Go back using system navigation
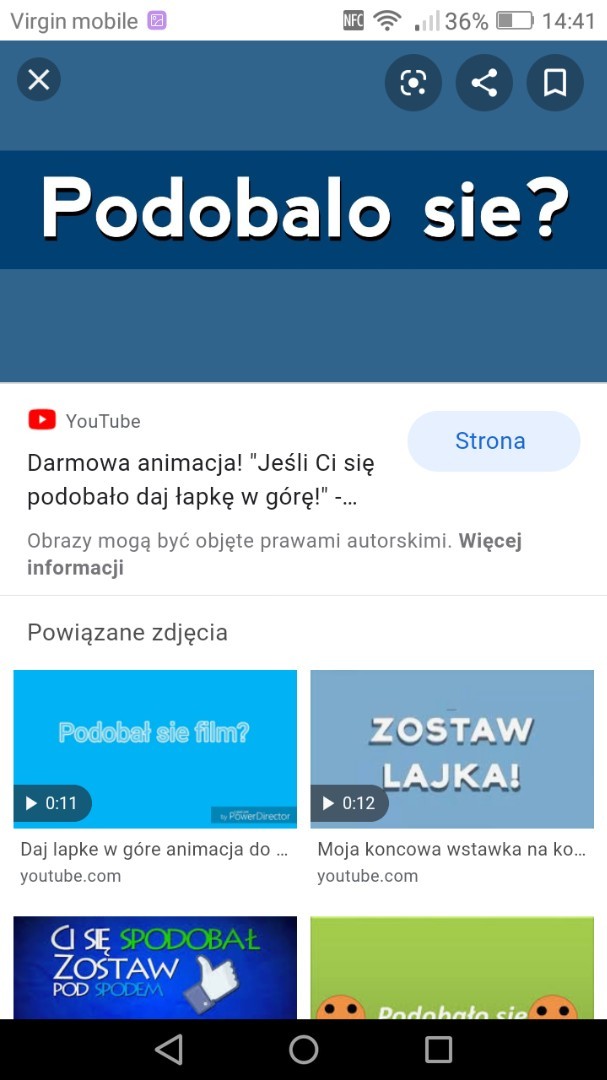 [169, 1049]
